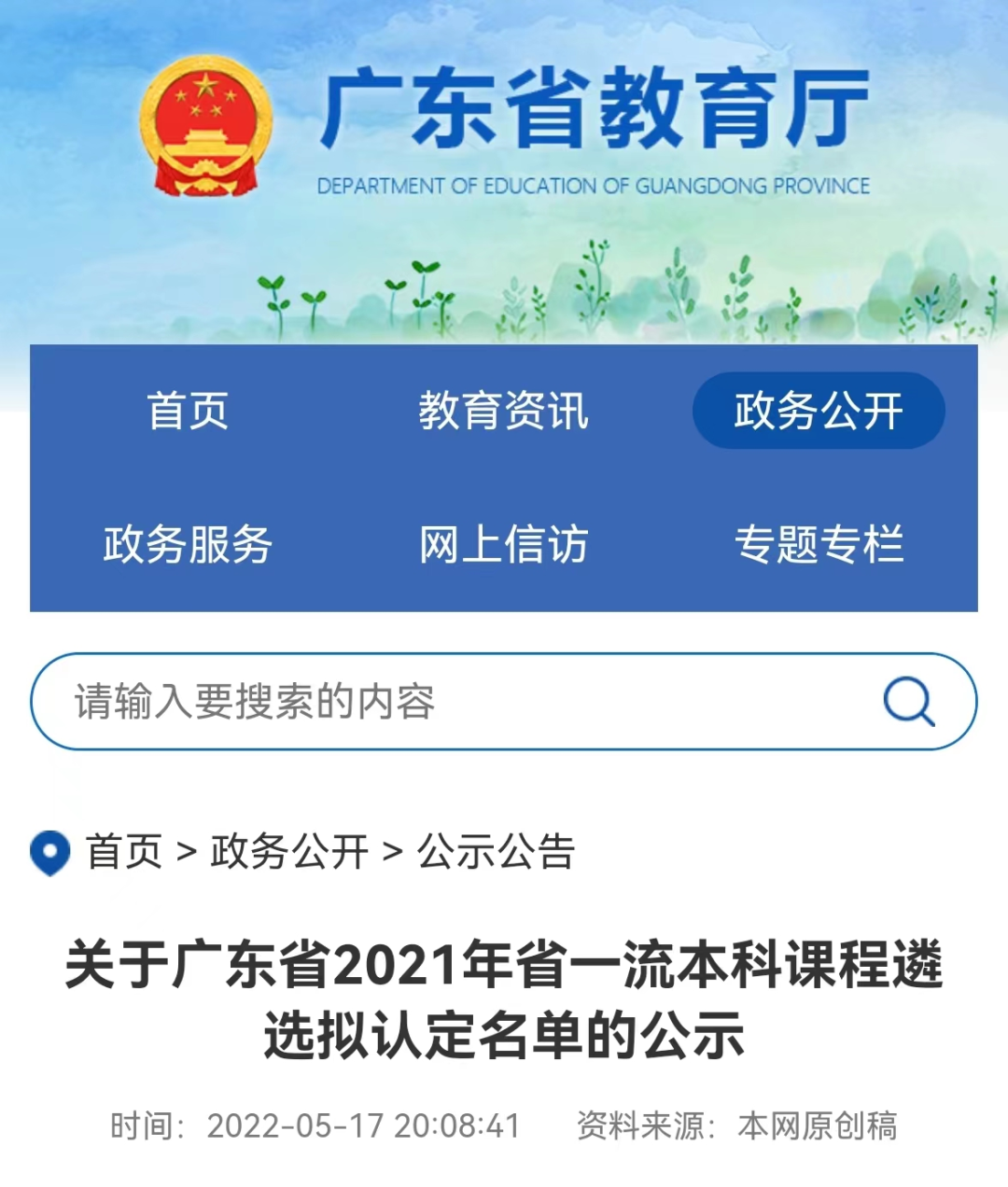Image resolution: width=1008 pixels, height=1187 pixels.
Task: Switch to 教育资讯 section
Action: pos(503,411)
